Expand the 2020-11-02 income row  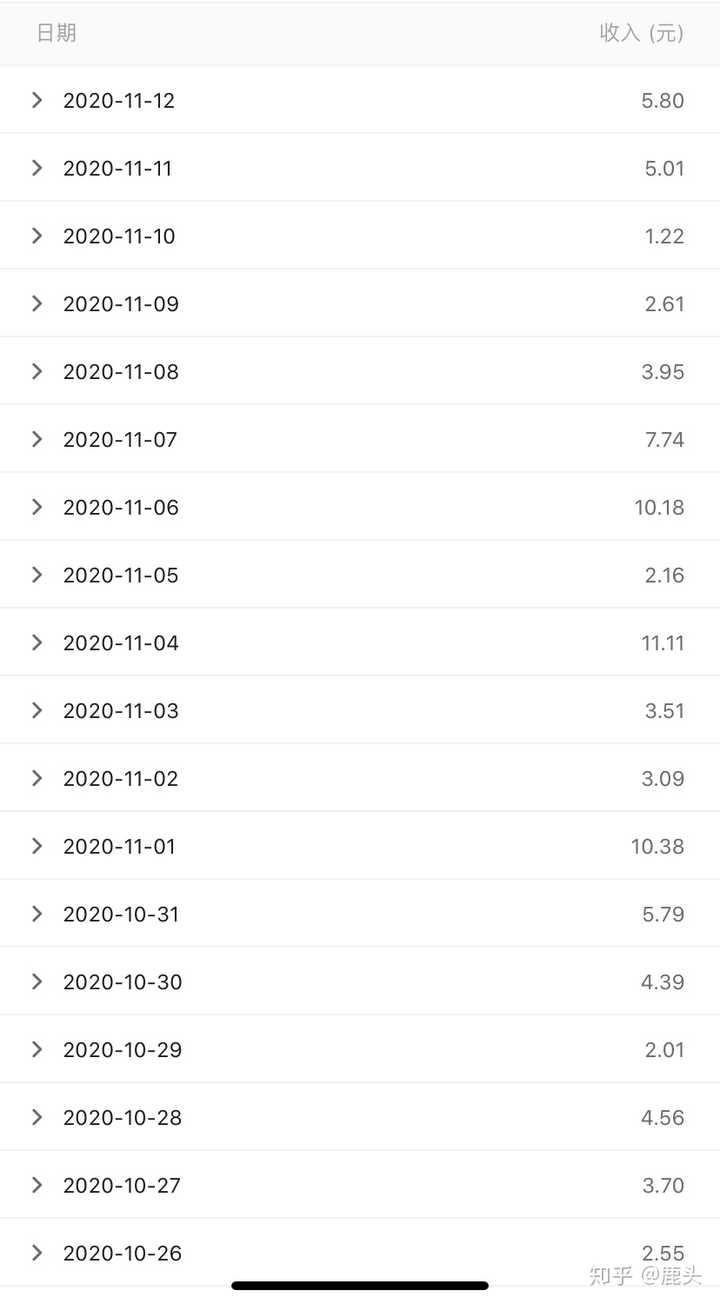pyautogui.click(x=37, y=778)
